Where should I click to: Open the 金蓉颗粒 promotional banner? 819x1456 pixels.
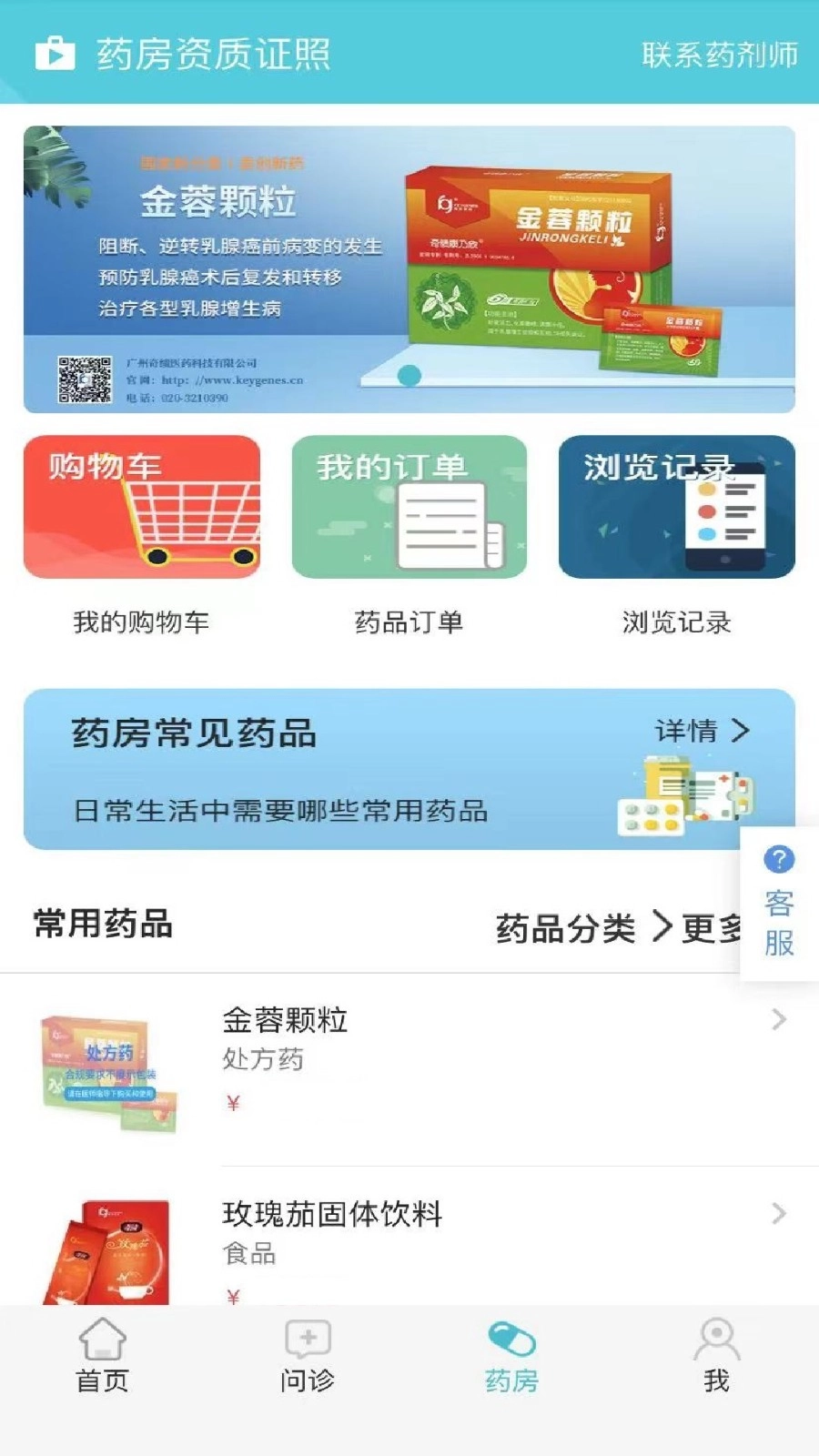tap(409, 269)
